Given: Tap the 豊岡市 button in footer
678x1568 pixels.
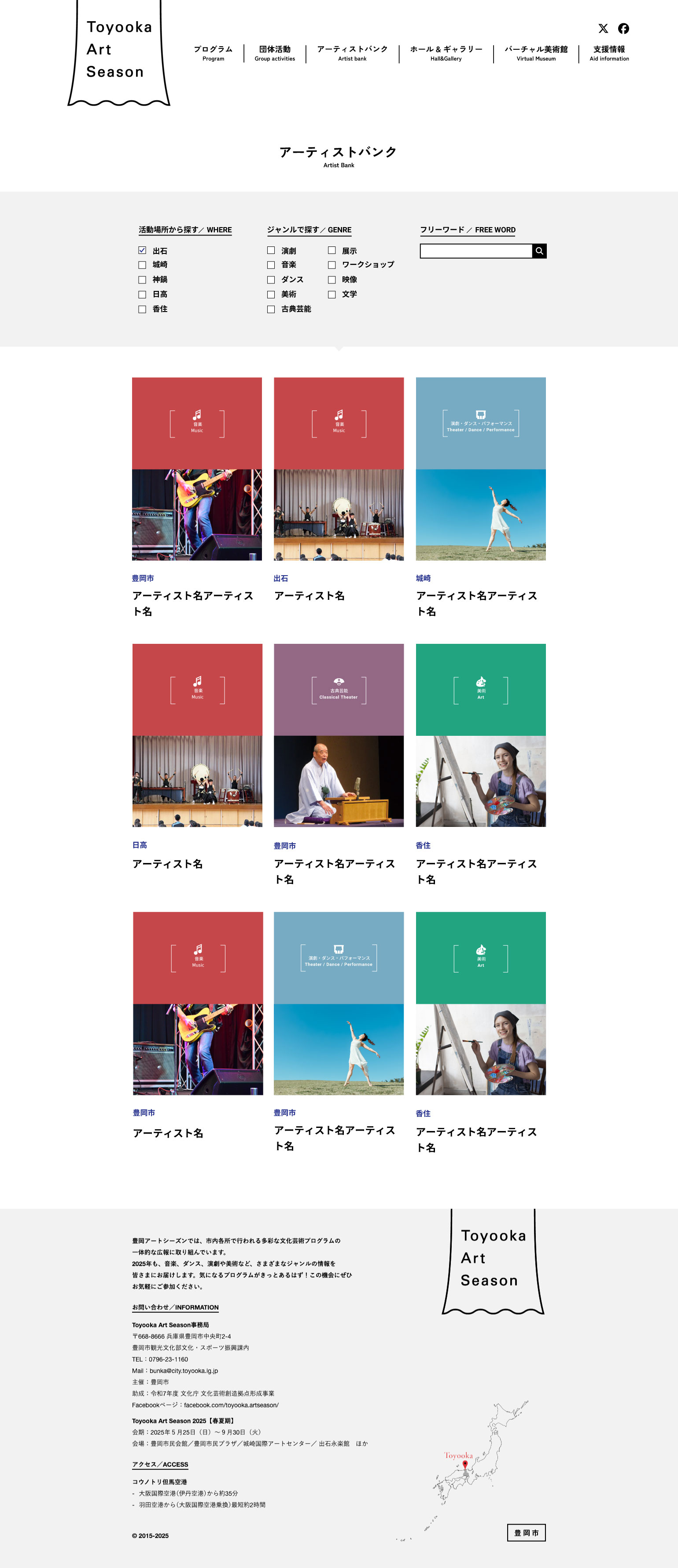Looking at the screenshot, I should pyautogui.click(x=526, y=1533).
